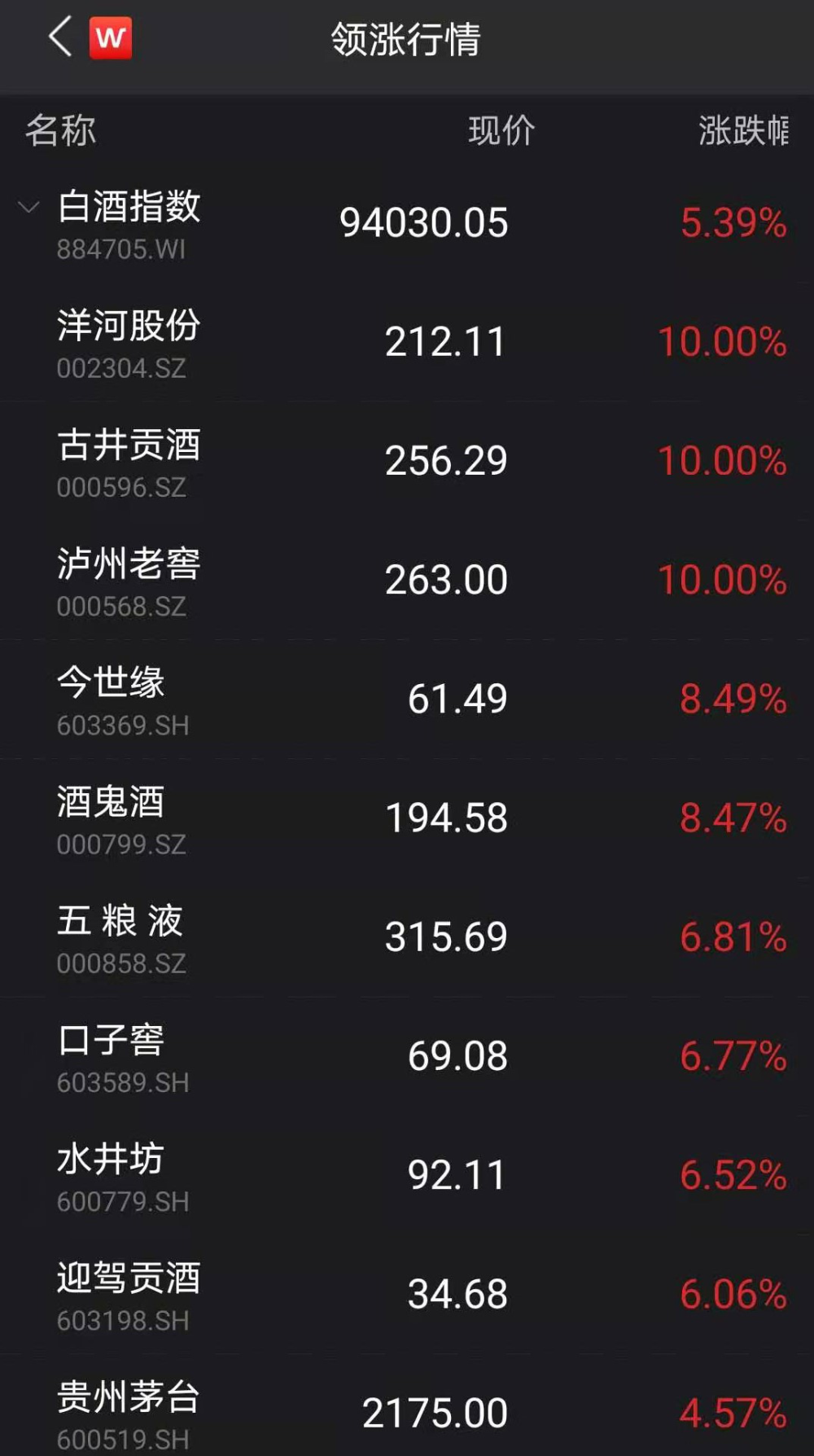Image resolution: width=814 pixels, height=1456 pixels.
Task: Collapse the 白酒指数 group chevron
Action: pos(28,207)
